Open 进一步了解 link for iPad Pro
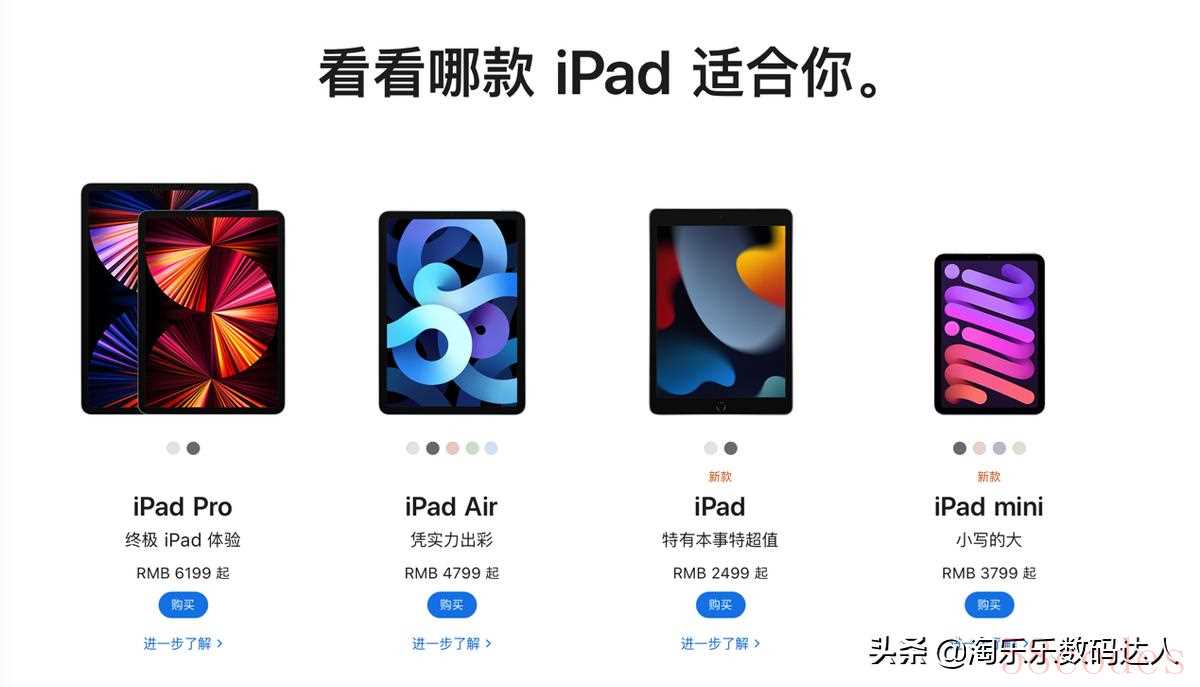The height and width of the screenshot is (687, 1200). (183, 644)
